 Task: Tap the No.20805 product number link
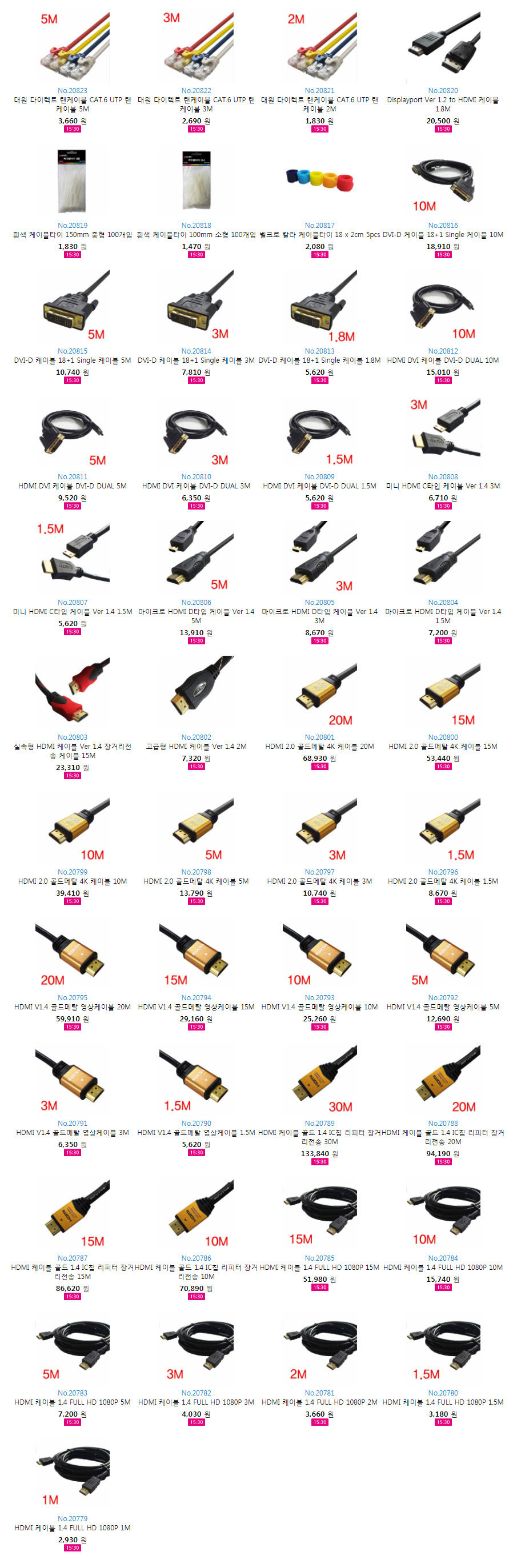pyautogui.click(x=319, y=602)
